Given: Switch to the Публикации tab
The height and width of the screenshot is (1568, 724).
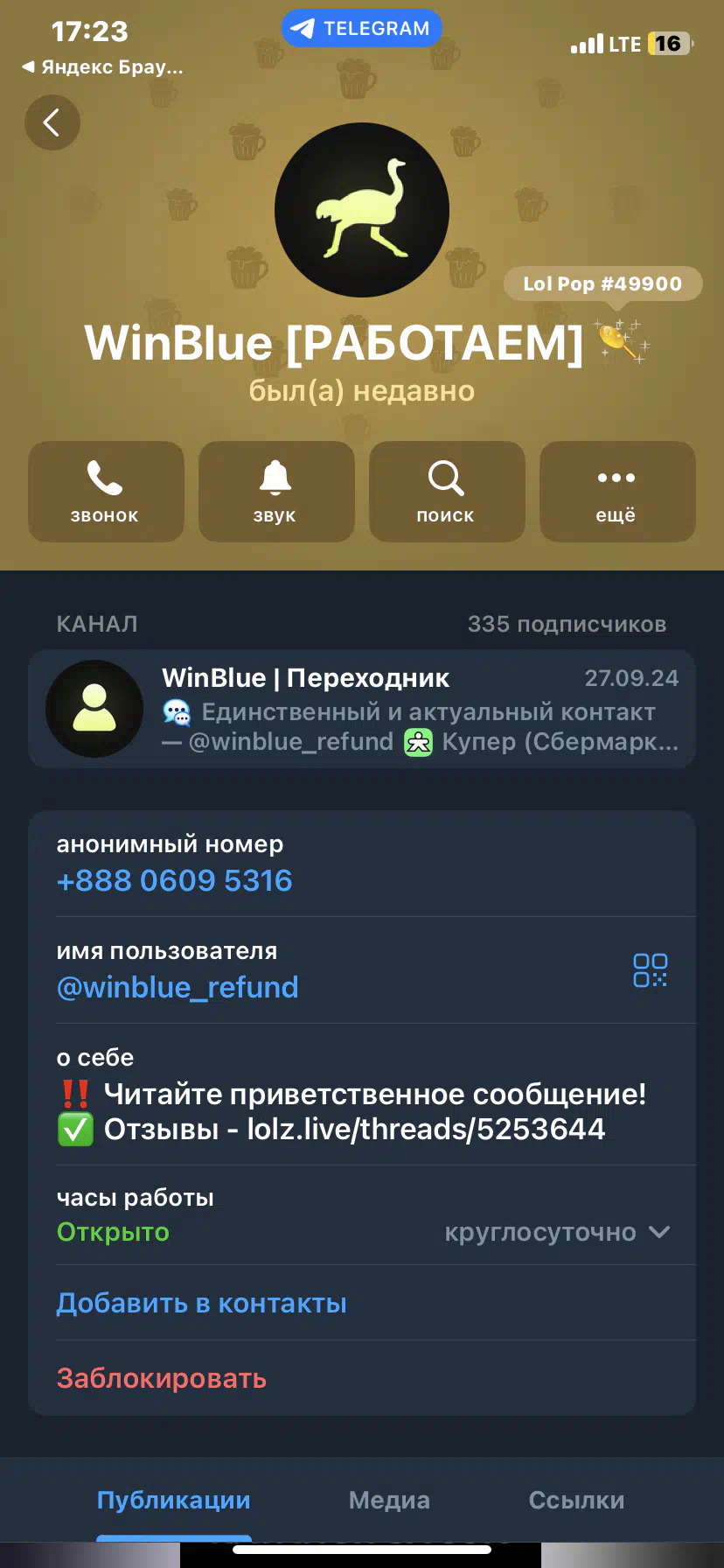Looking at the screenshot, I should point(174,1500).
